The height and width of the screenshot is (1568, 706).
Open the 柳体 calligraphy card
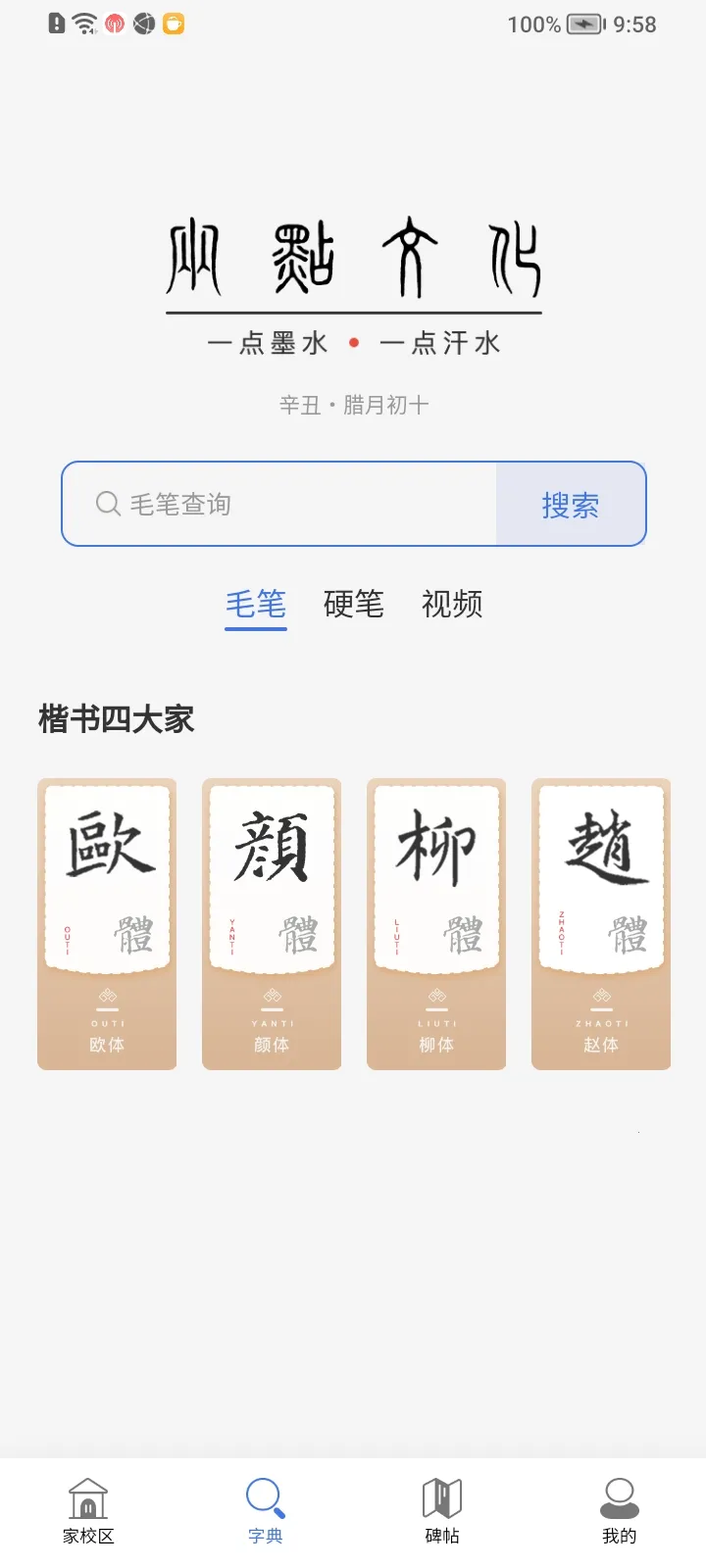pyautogui.click(x=436, y=923)
